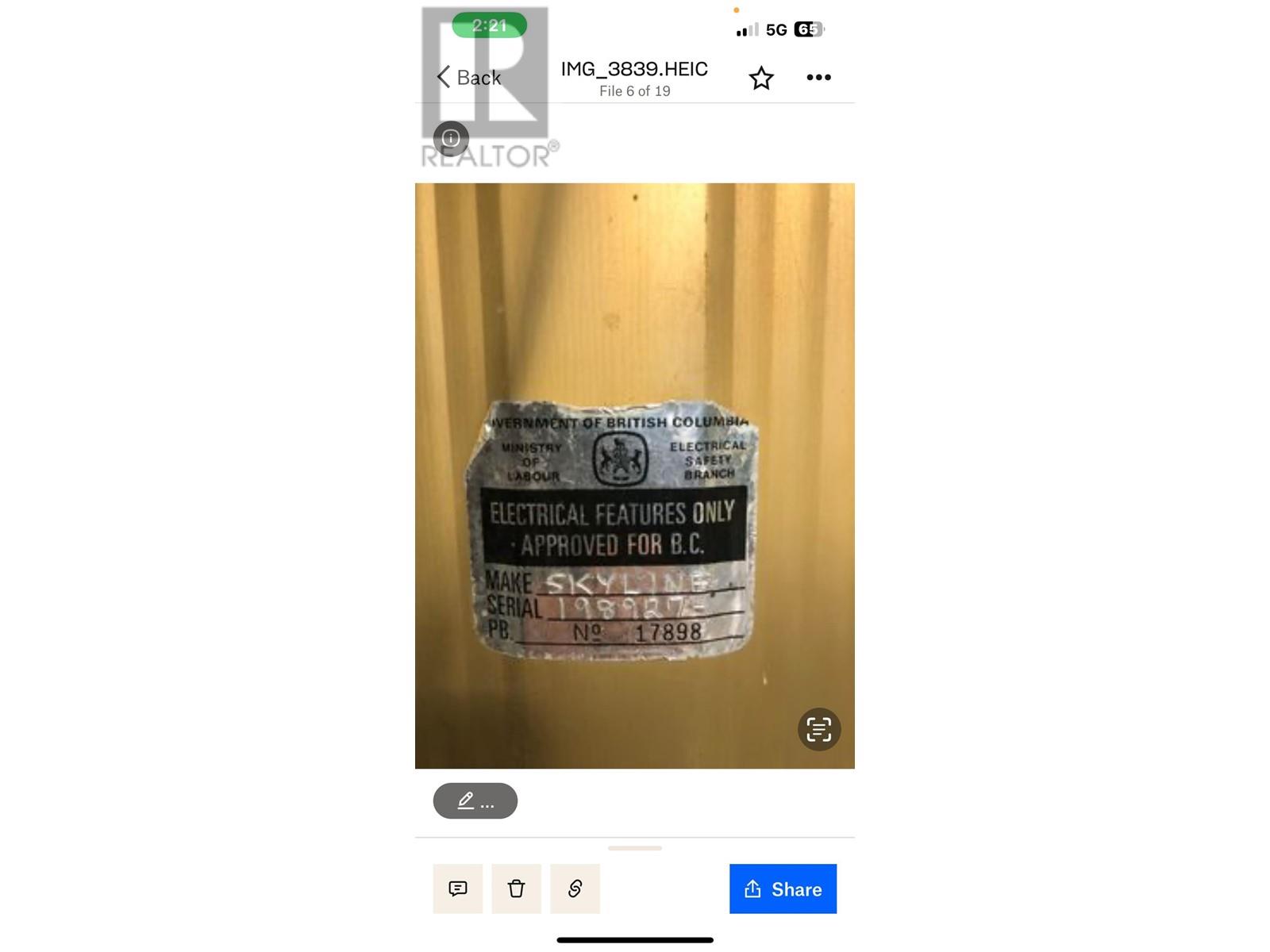Screen dimensions: 1270x952
Task: Tap the pencil edit button
Action: point(475,801)
